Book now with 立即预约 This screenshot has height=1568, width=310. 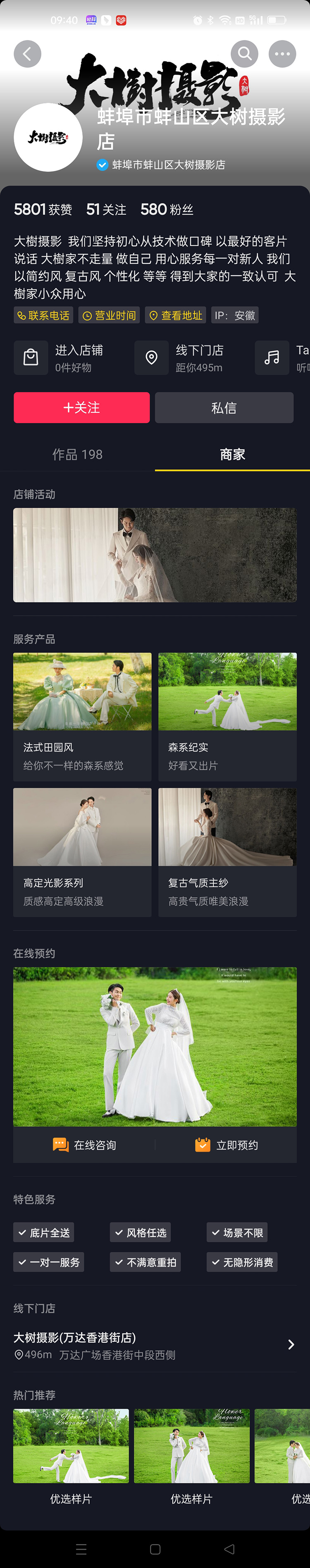tap(227, 1145)
